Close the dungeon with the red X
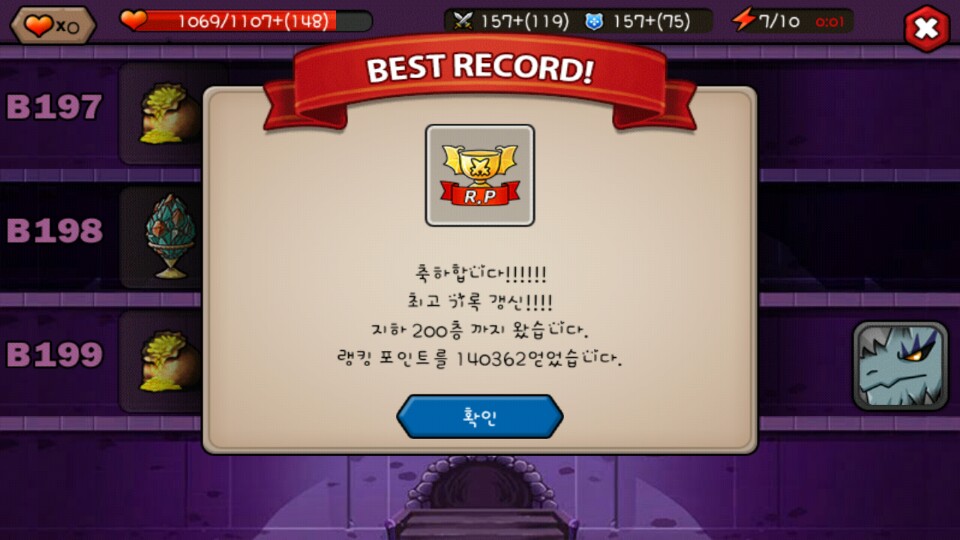 (x=926, y=29)
